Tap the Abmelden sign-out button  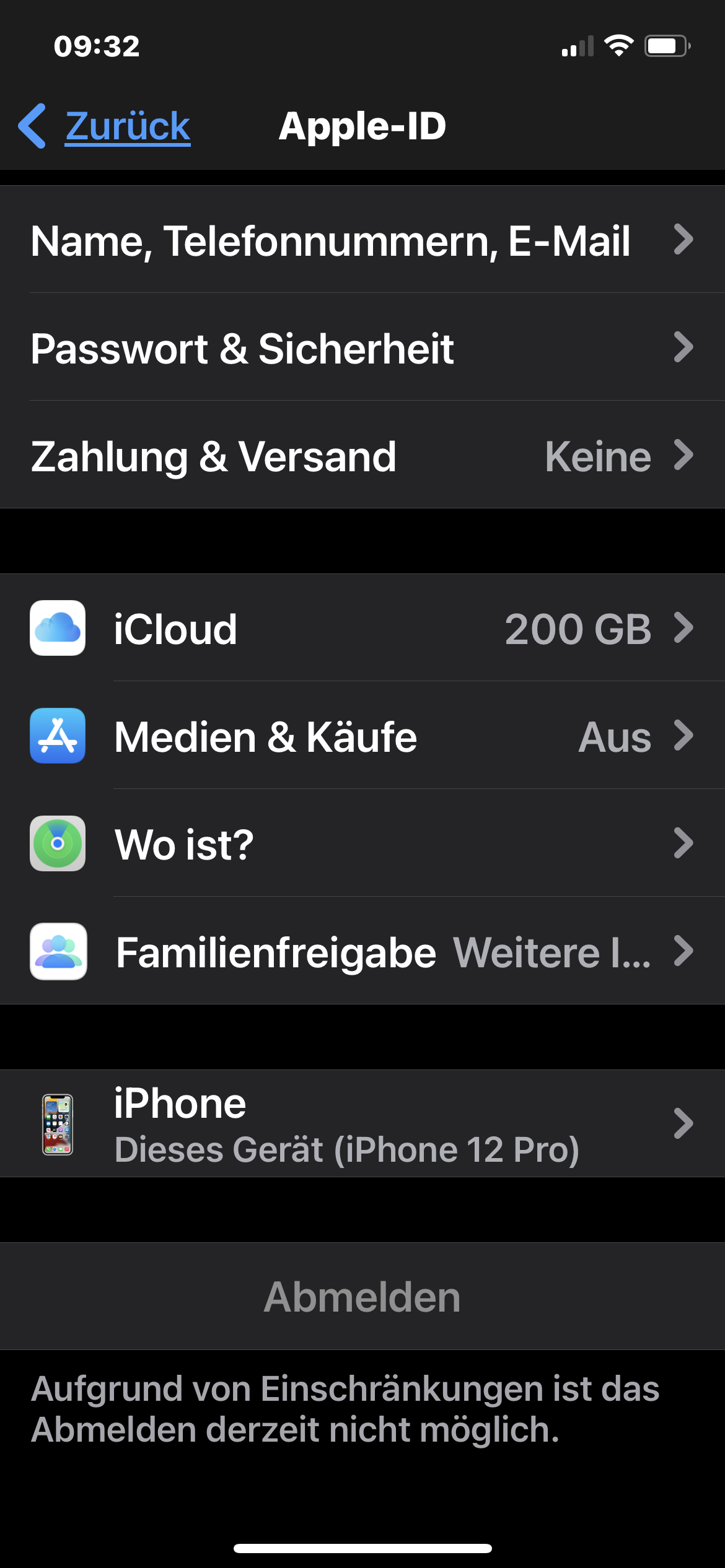[x=362, y=1297]
